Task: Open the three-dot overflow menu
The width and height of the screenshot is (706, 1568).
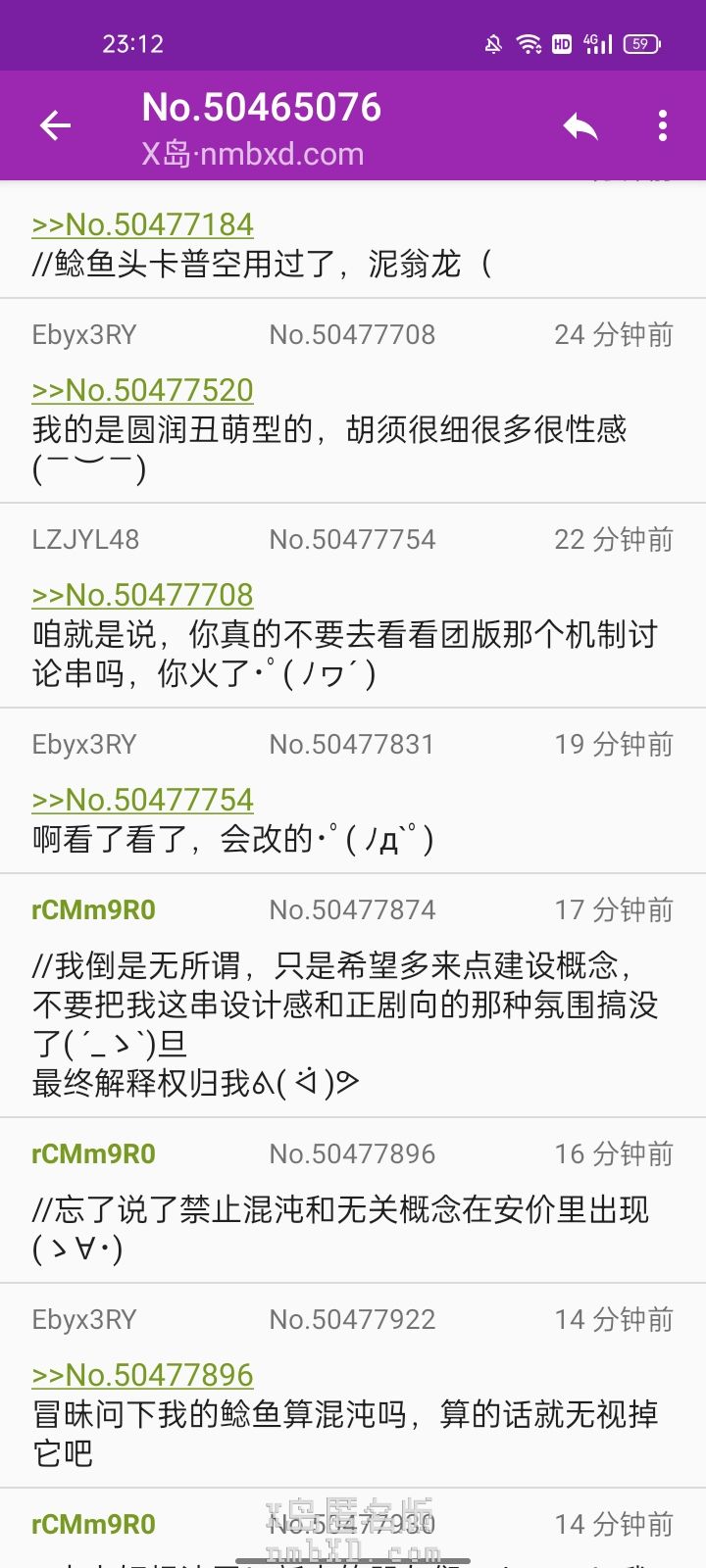Action: point(663,125)
